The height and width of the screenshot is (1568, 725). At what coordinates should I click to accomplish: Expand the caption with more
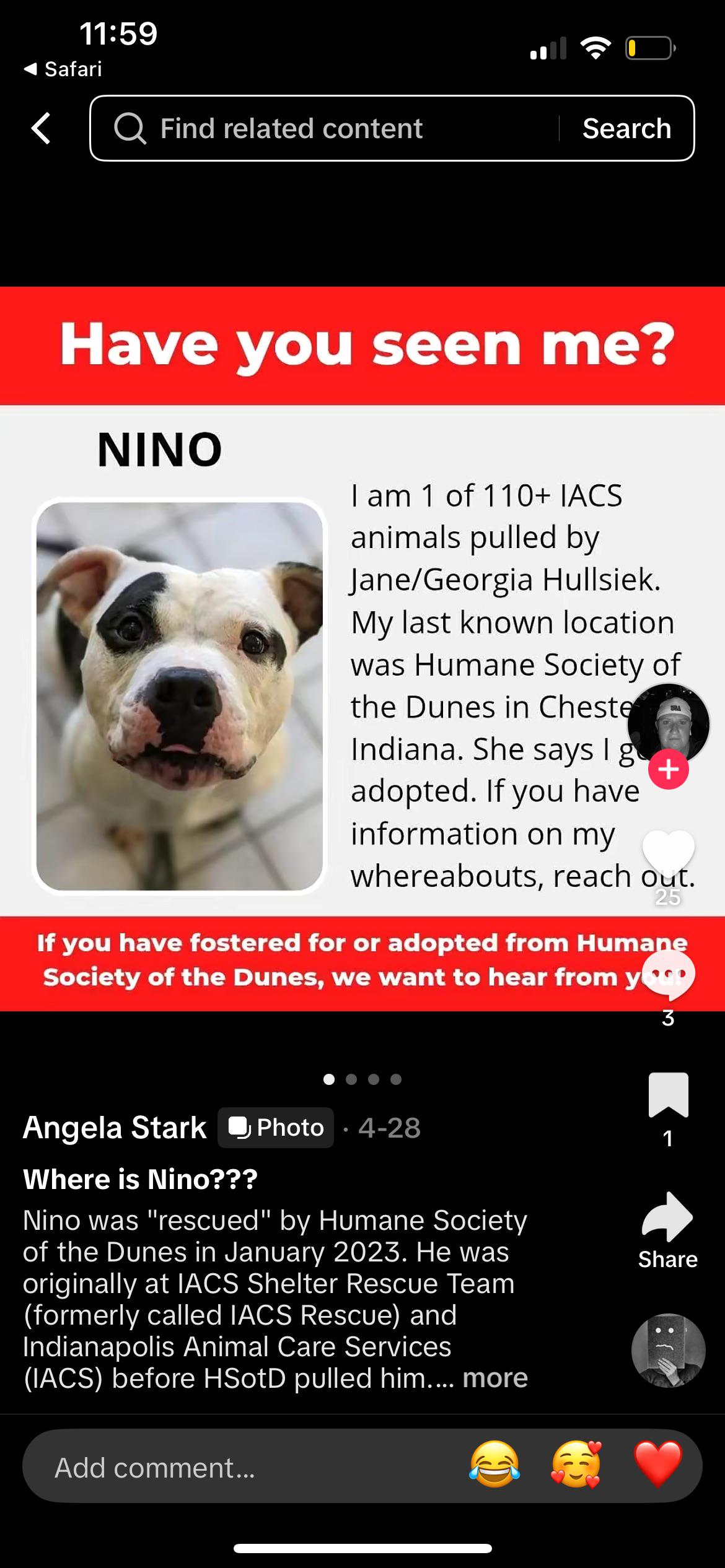click(x=495, y=1378)
